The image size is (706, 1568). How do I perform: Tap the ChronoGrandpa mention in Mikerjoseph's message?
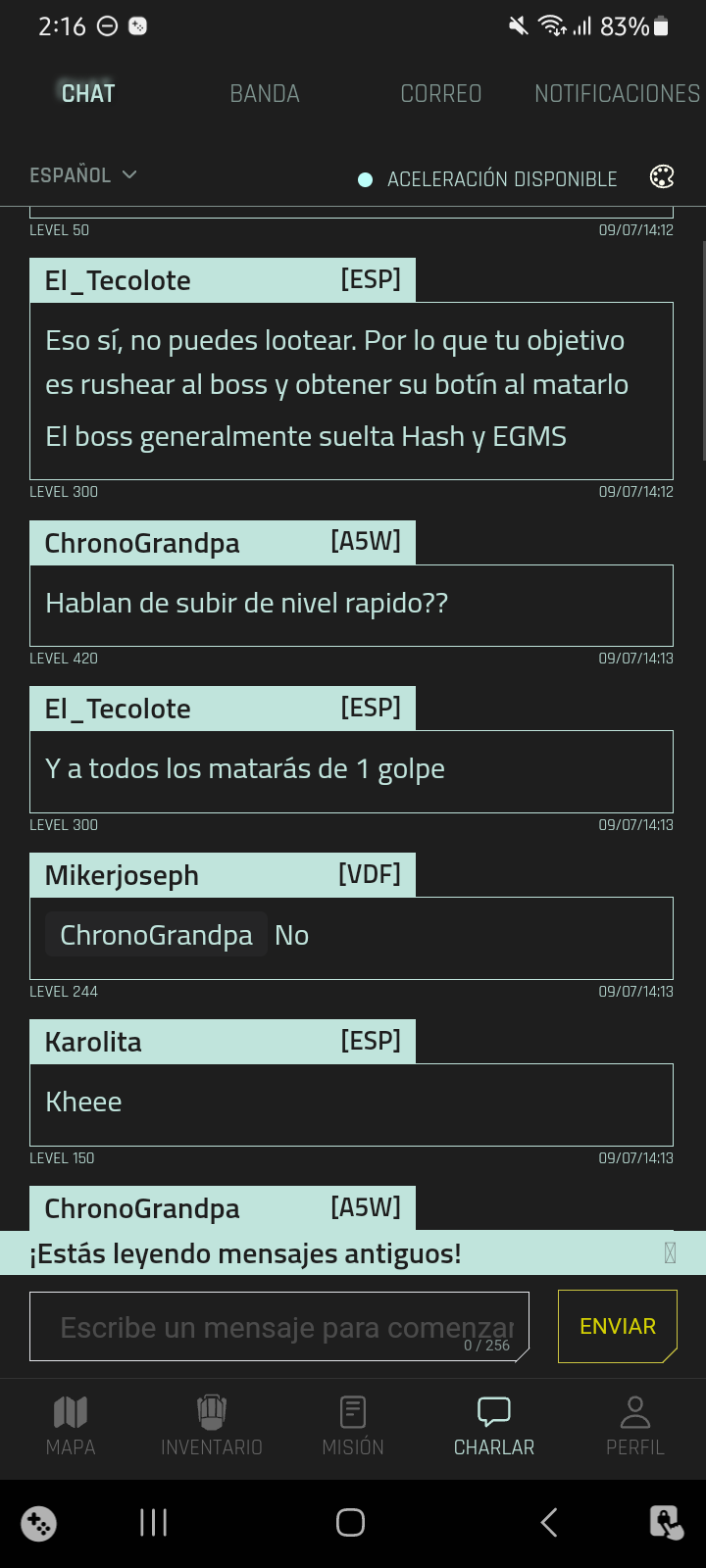tap(157, 936)
